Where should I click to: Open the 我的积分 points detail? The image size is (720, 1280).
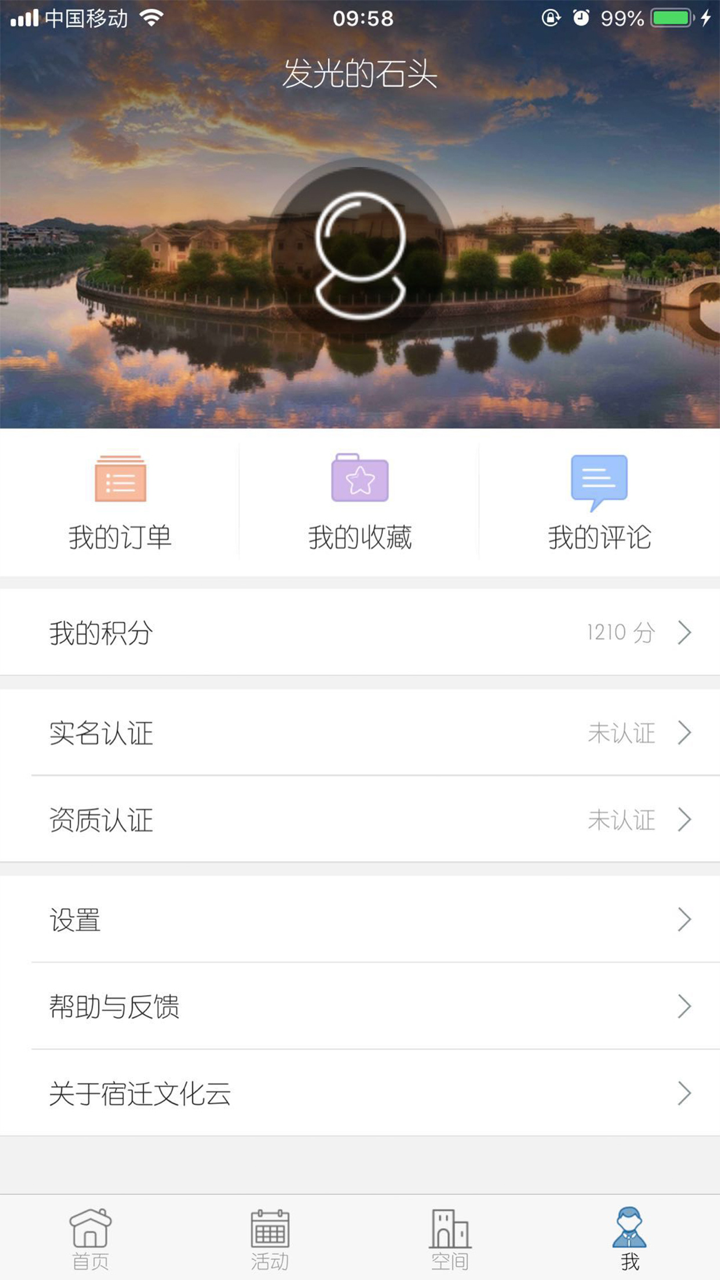point(360,632)
